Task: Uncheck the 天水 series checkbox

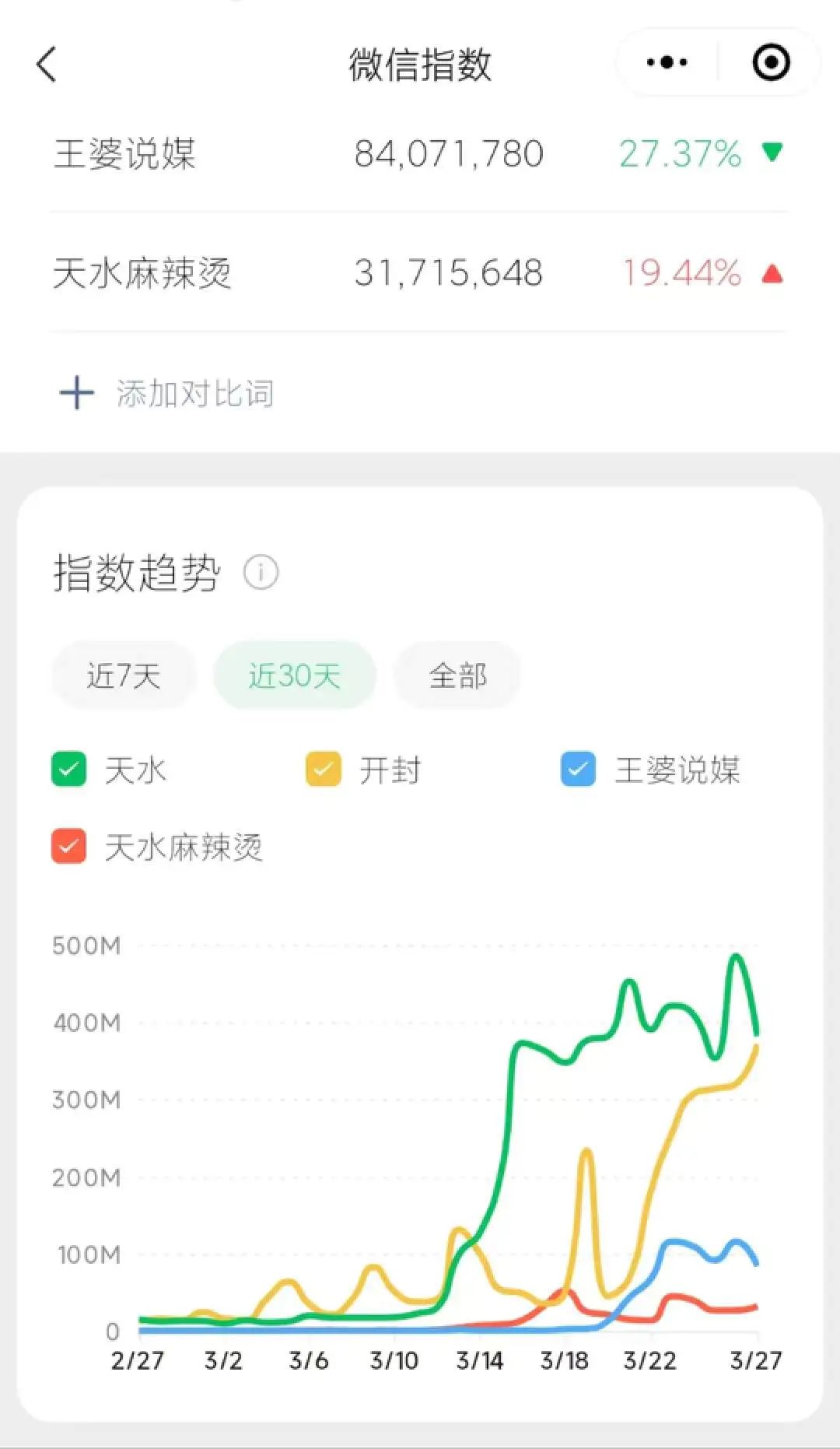Action: pyautogui.click(x=68, y=770)
